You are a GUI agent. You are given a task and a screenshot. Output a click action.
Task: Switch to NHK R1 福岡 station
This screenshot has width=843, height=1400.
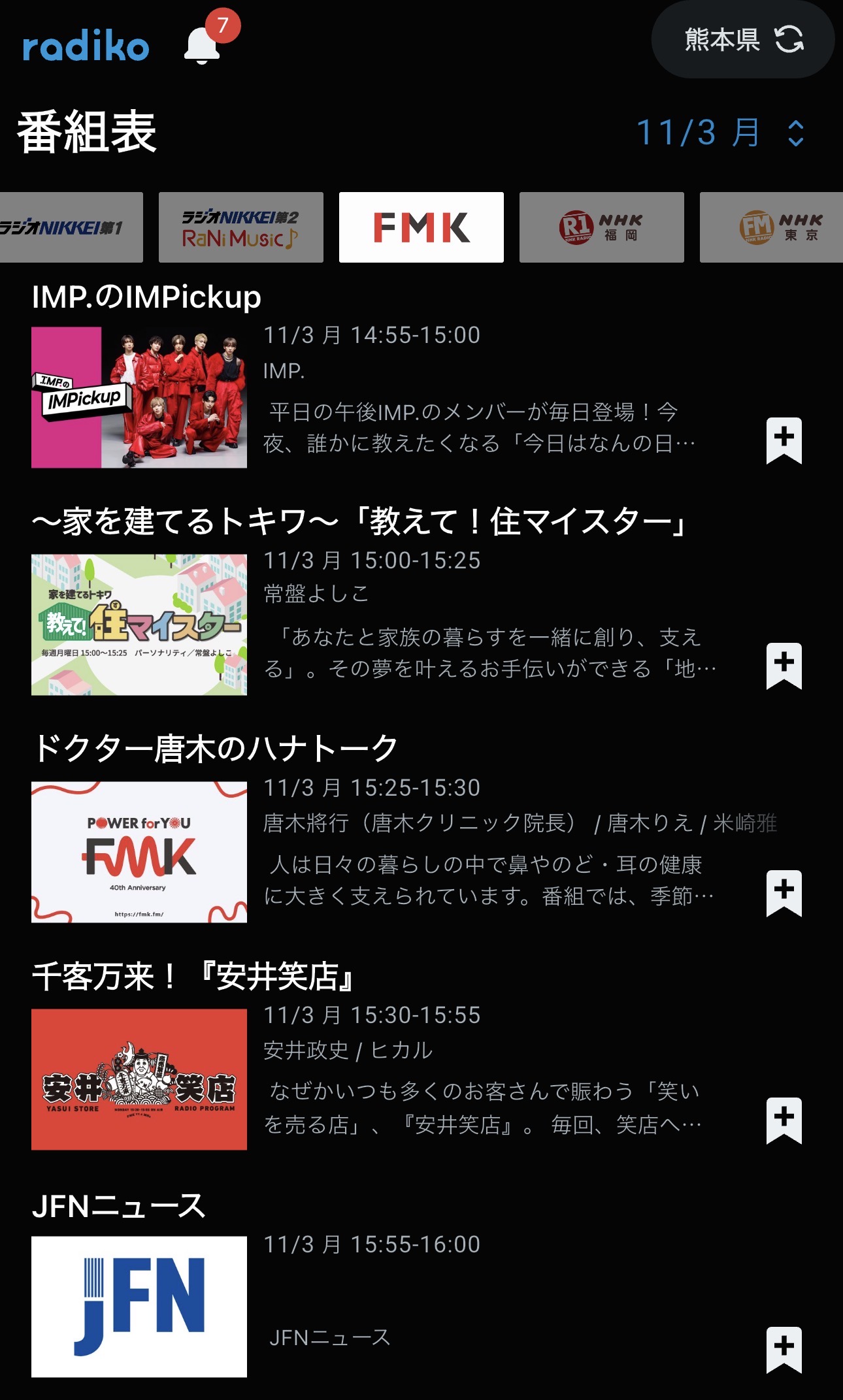coord(601,227)
